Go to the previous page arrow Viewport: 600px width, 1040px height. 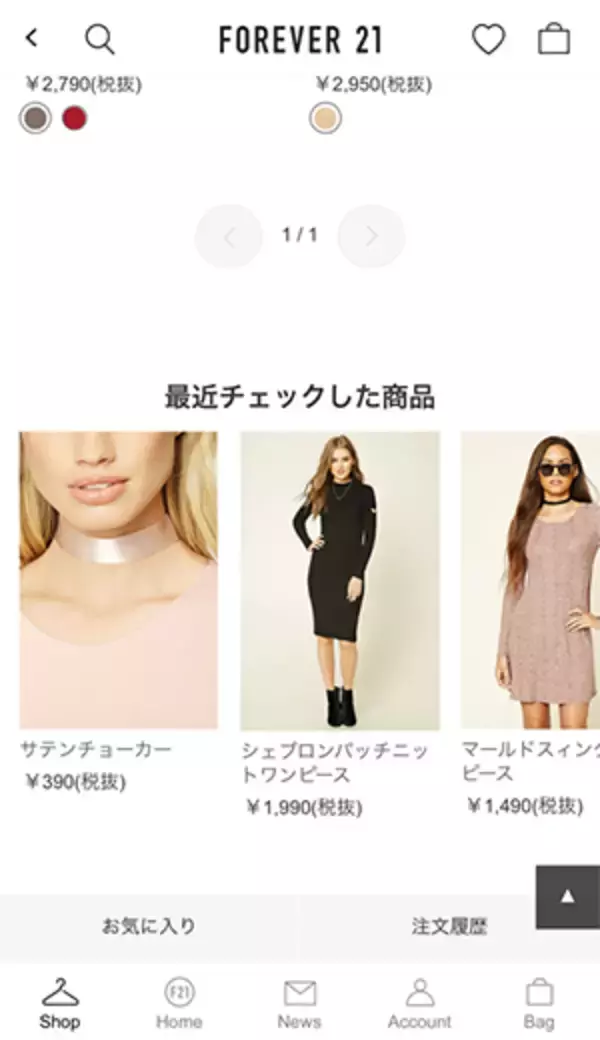(228, 236)
